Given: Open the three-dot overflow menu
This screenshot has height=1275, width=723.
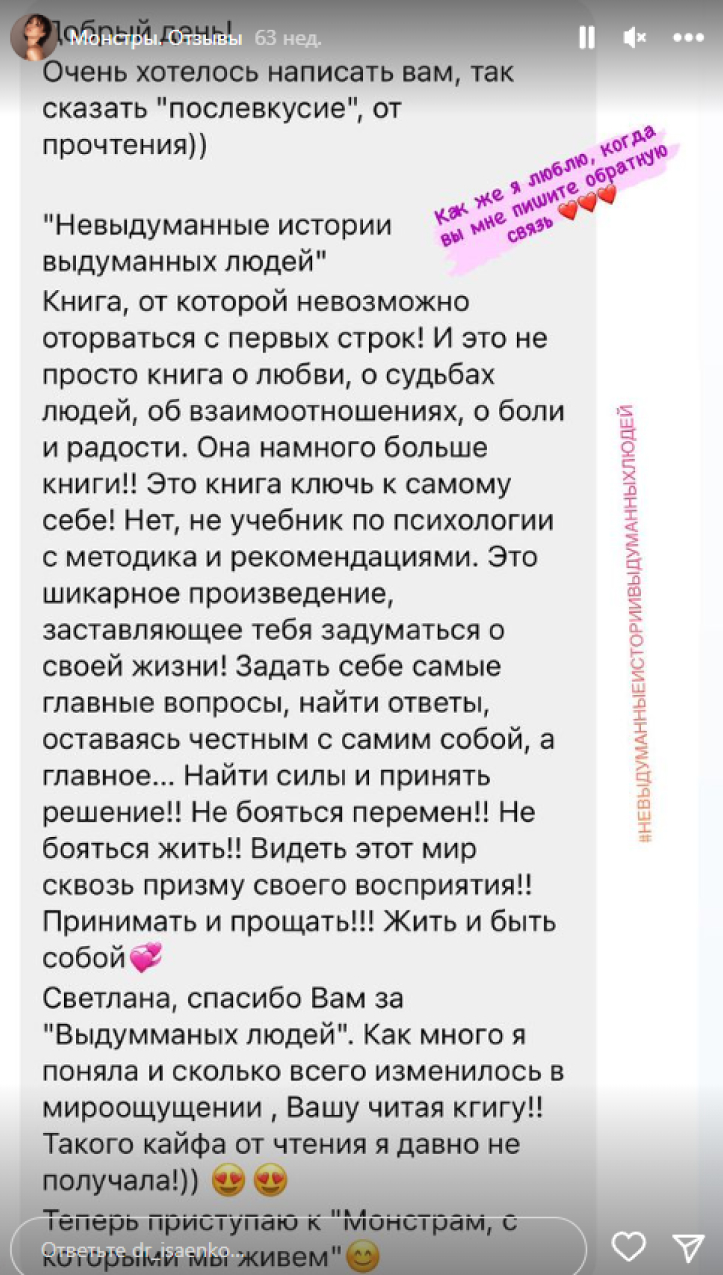Looking at the screenshot, I should (x=688, y=38).
